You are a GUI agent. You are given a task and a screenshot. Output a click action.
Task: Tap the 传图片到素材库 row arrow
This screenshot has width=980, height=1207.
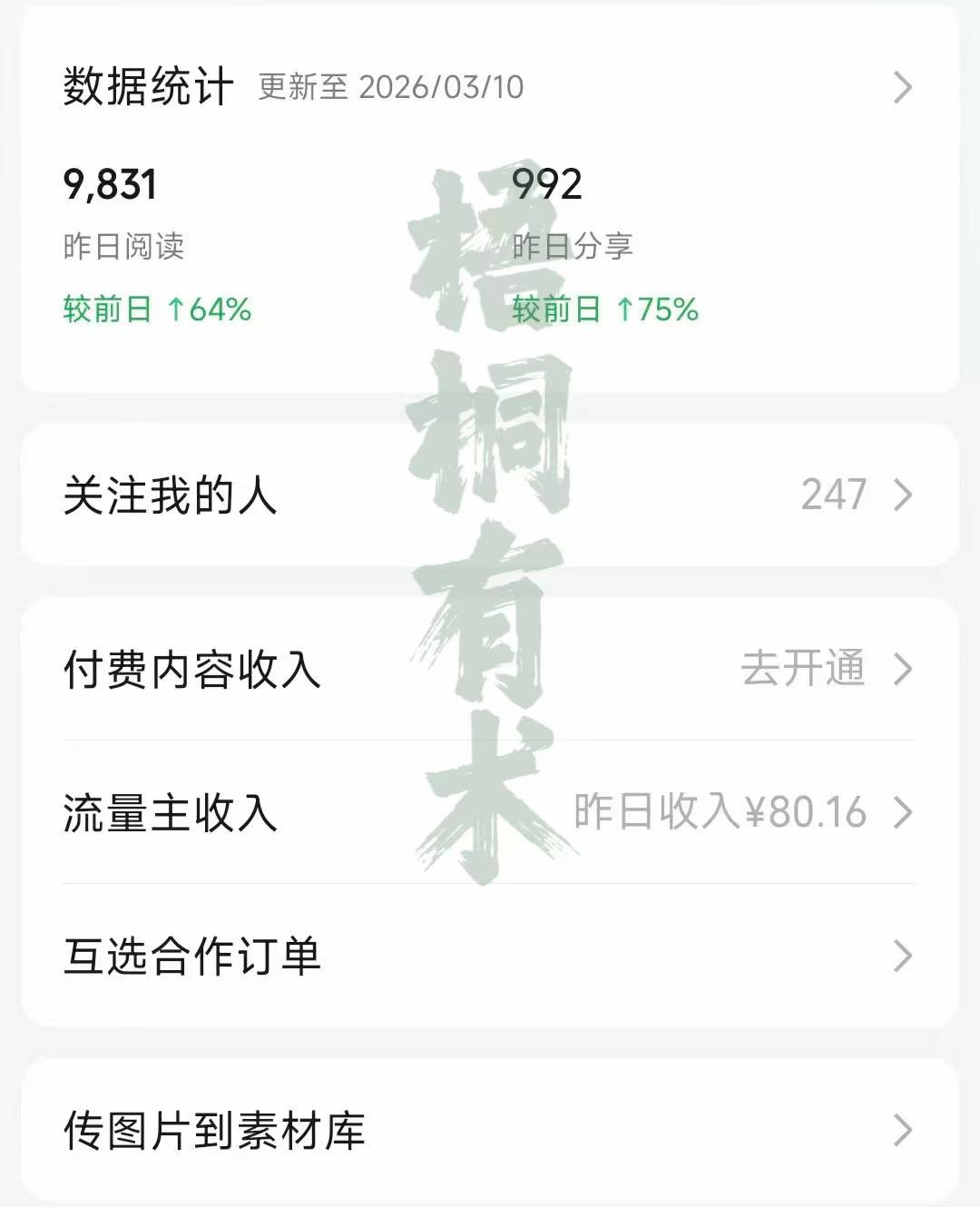(902, 1128)
